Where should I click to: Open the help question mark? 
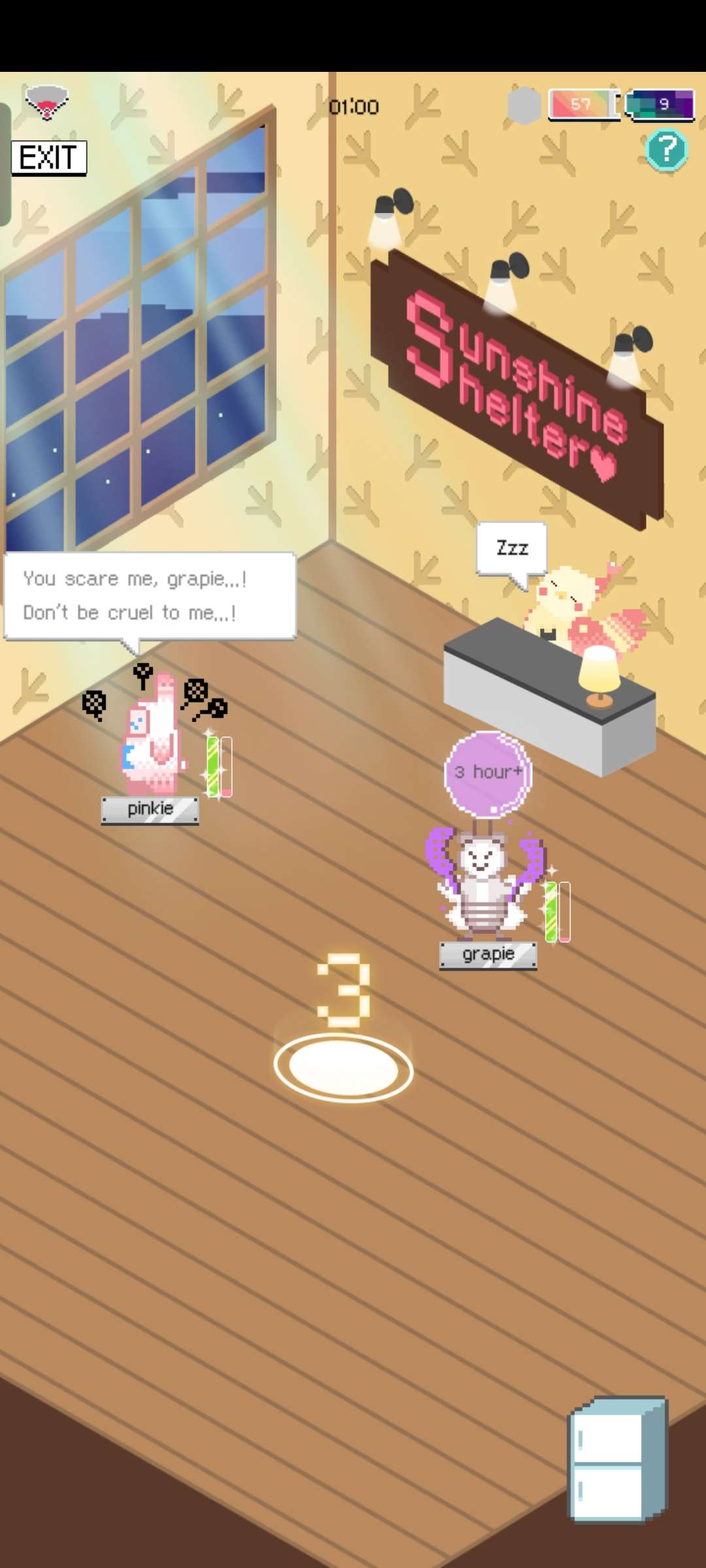pyautogui.click(x=666, y=150)
